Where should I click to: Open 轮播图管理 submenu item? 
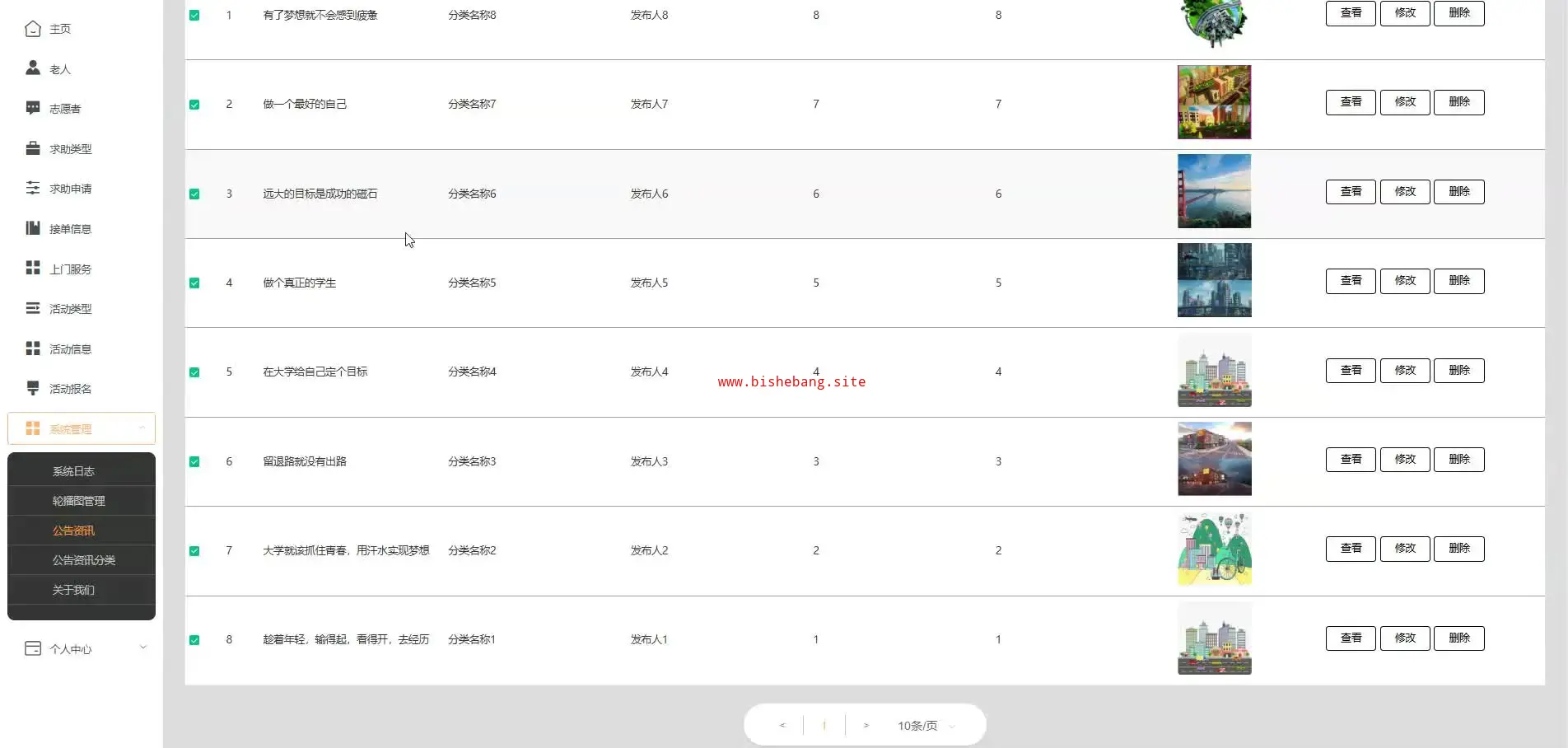pos(78,501)
